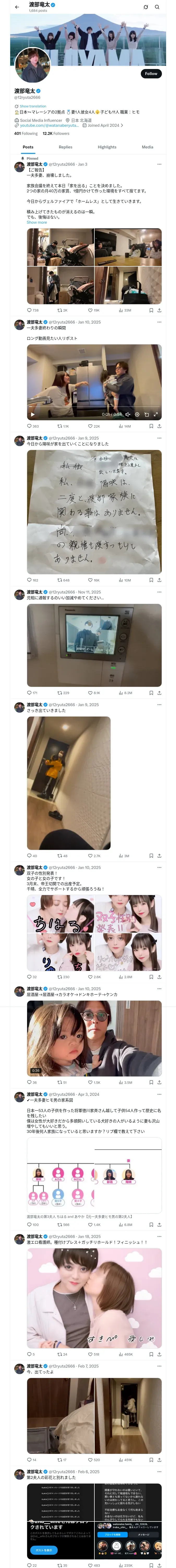
Task: Repost the Nov 11 児相に通報 post
Action: click(x=63, y=693)
